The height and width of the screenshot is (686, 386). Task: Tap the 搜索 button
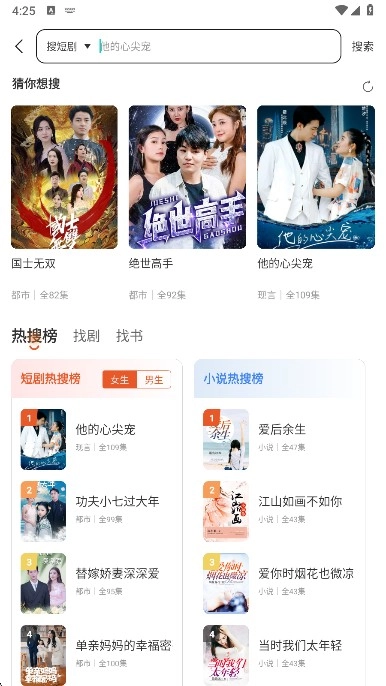pos(362,46)
